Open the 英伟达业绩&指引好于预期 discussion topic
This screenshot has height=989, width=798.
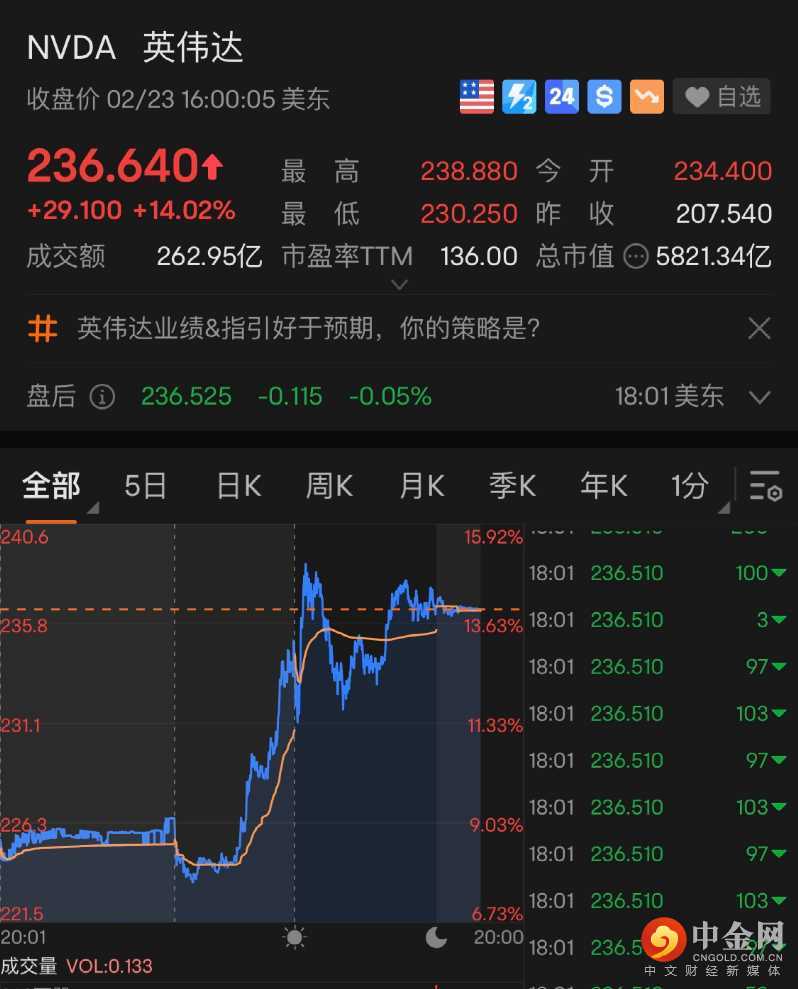310,328
